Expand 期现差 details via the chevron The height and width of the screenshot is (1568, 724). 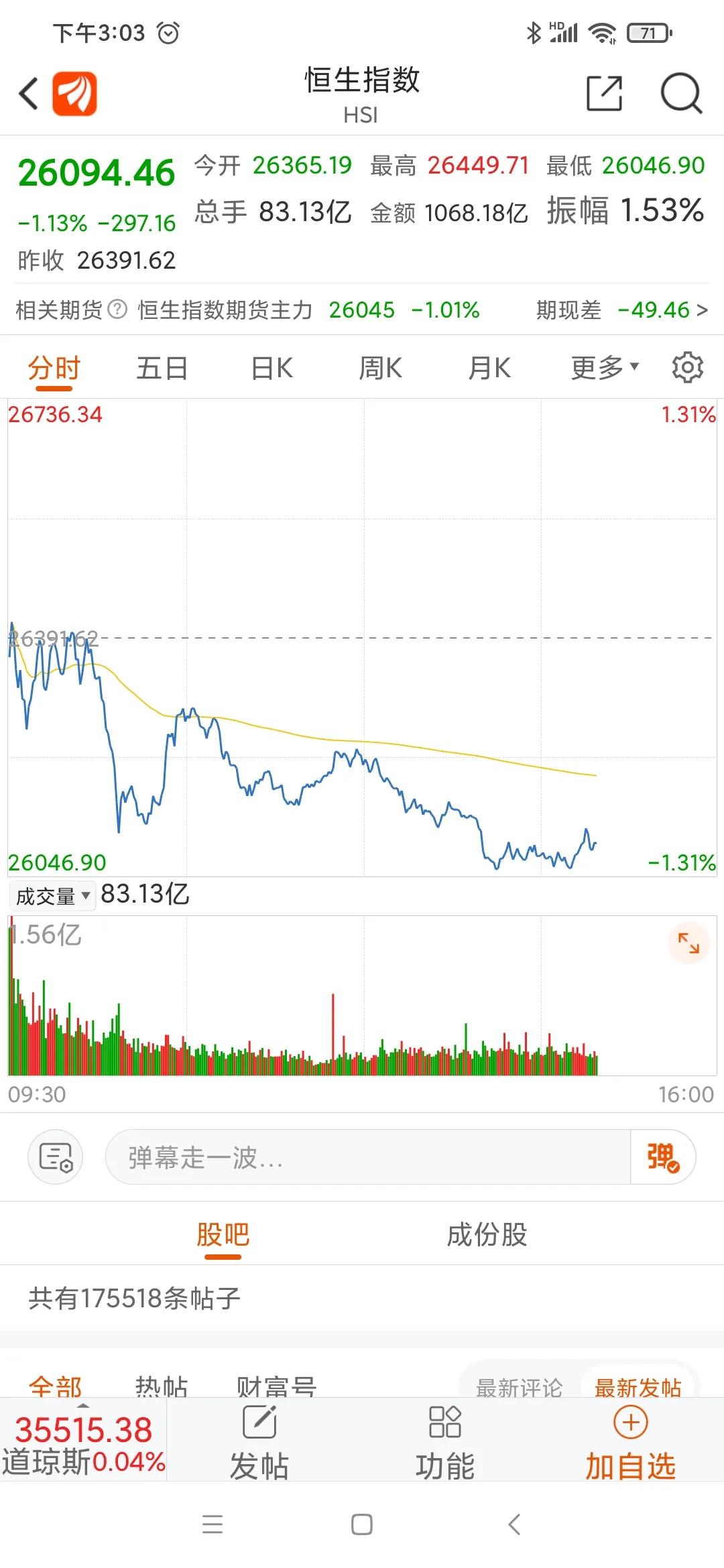701,310
